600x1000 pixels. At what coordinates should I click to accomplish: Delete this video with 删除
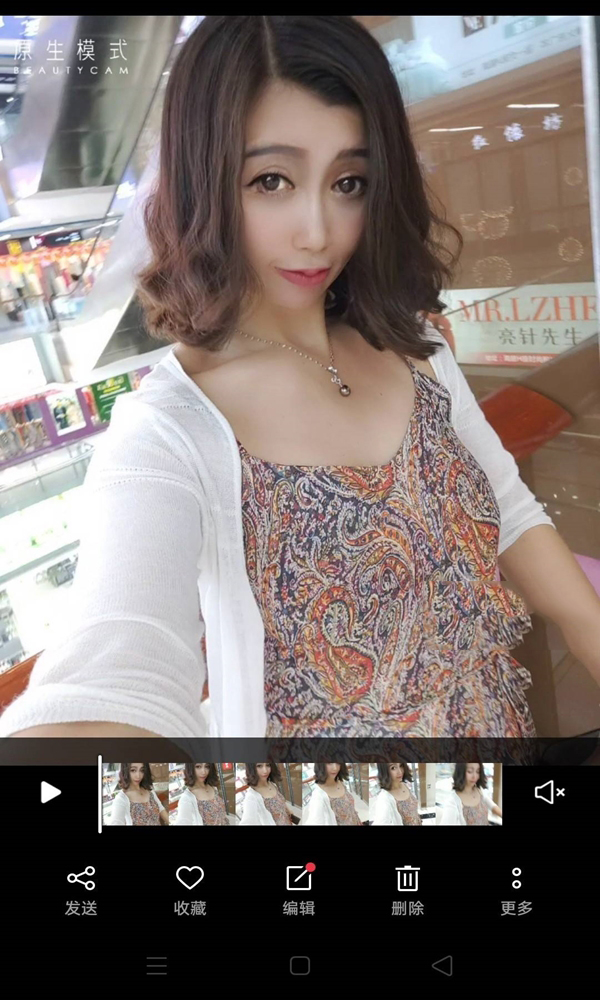pyautogui.click(x=407, y=890)
